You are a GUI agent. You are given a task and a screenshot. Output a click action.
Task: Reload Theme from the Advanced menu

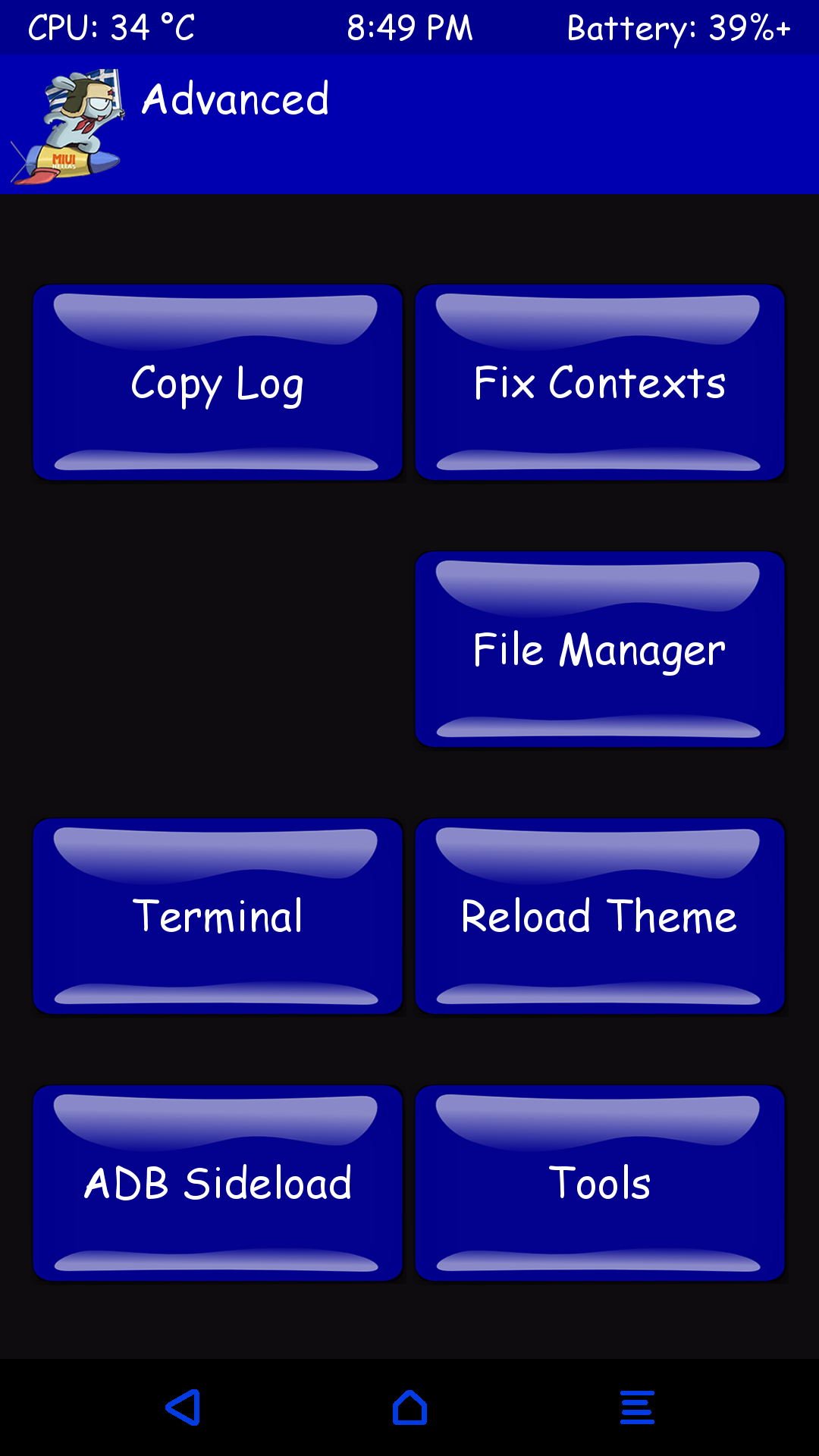pos(599,917)
